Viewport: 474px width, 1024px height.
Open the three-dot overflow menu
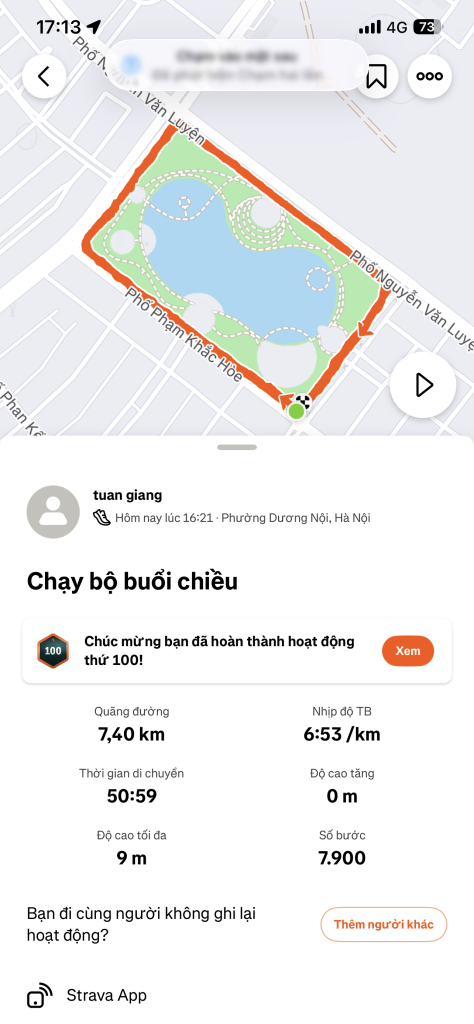click(430, 76)
